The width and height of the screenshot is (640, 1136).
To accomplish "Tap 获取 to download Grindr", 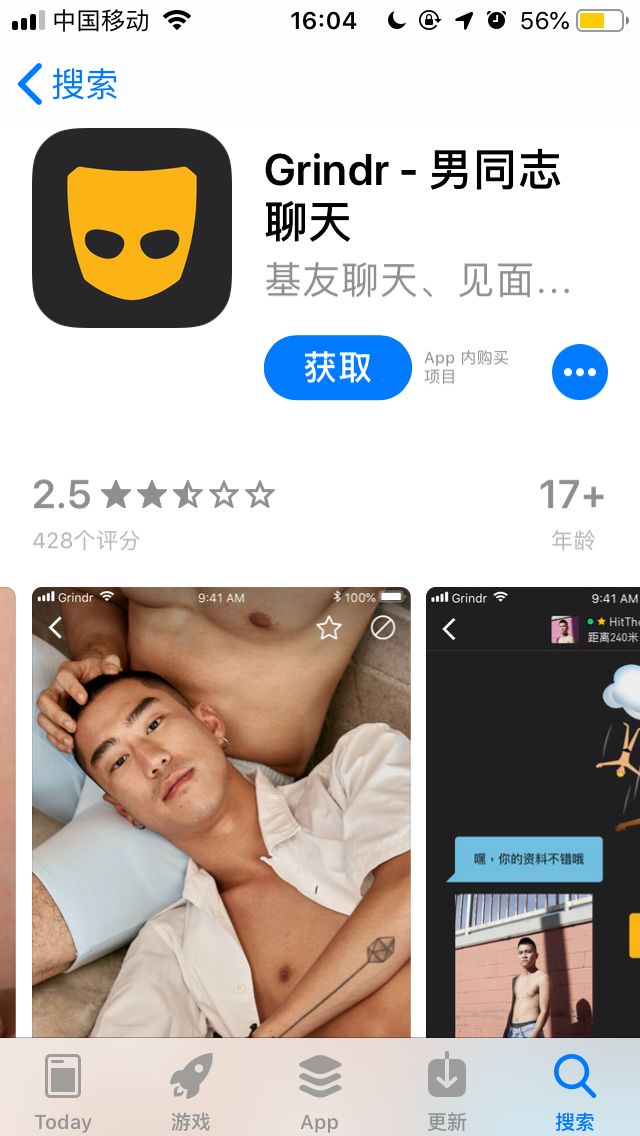I will tap(338, 368).
